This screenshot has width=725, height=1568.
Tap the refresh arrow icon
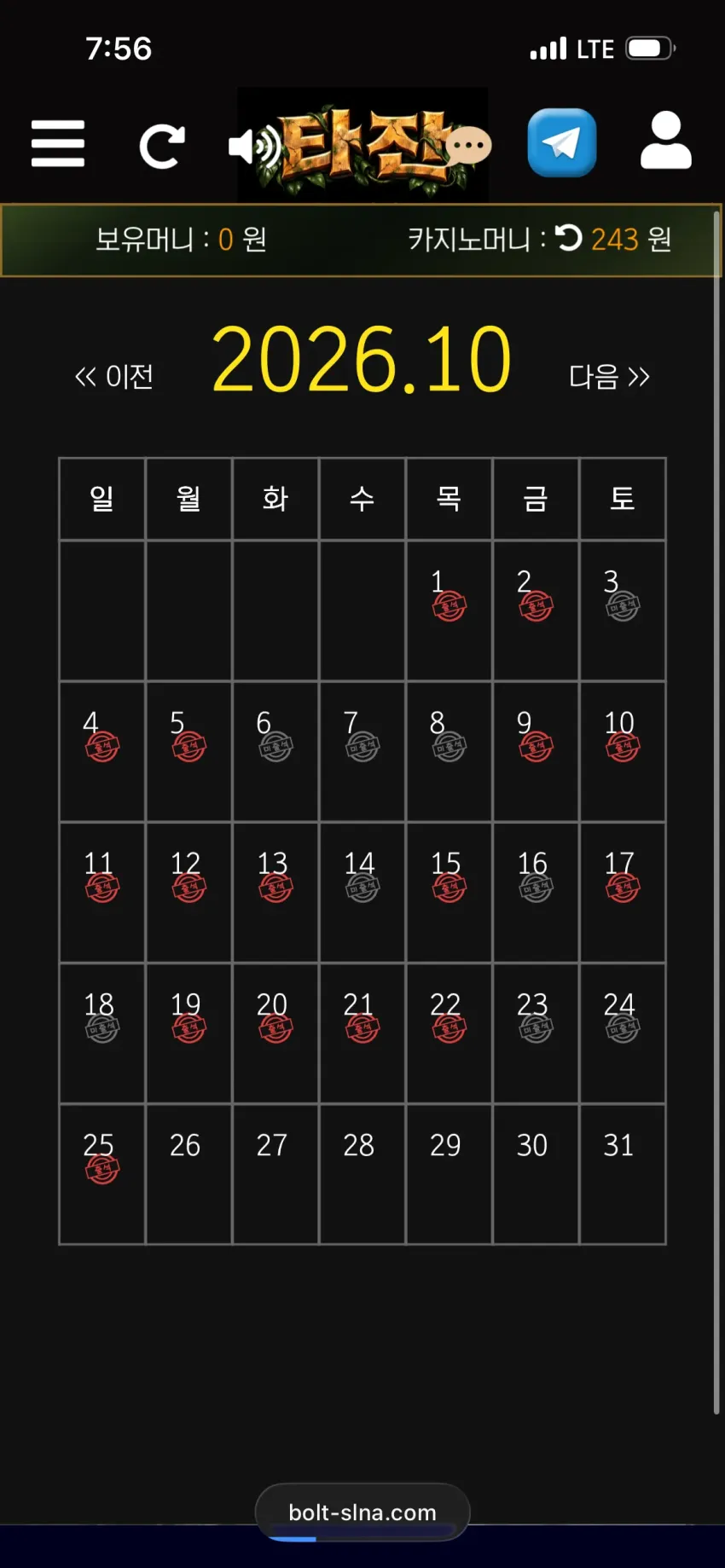point(162,147)
